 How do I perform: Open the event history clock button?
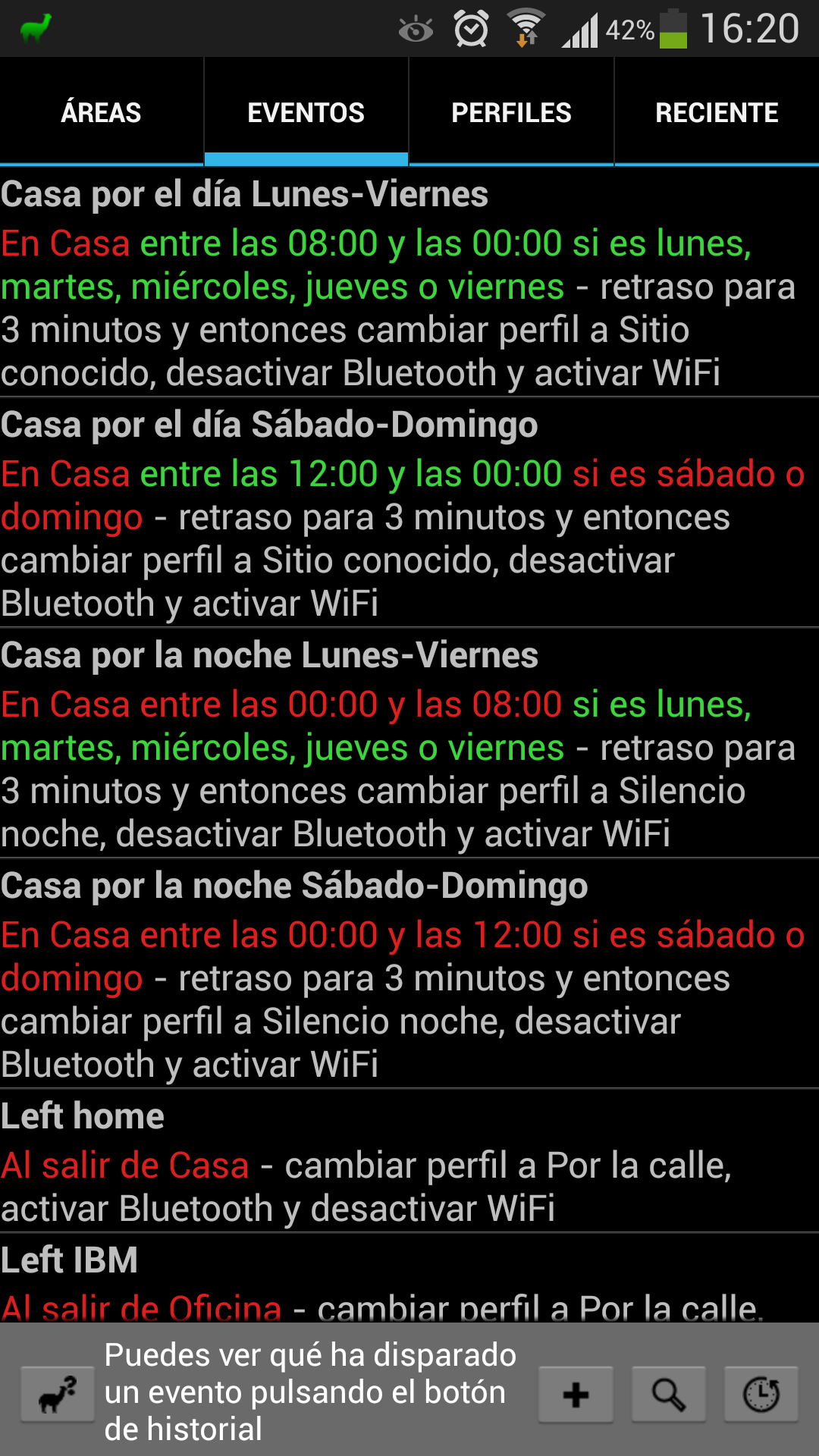[x=761, y=1394]
